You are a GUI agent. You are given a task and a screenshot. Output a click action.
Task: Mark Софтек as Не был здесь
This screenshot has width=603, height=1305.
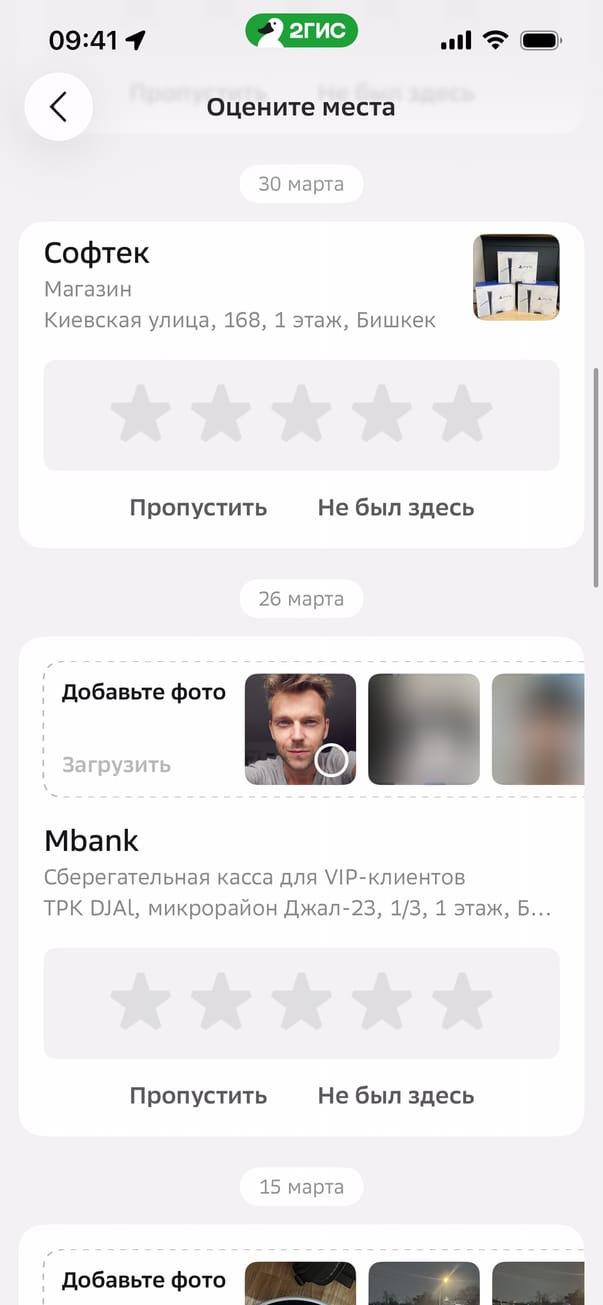[396, 508]
